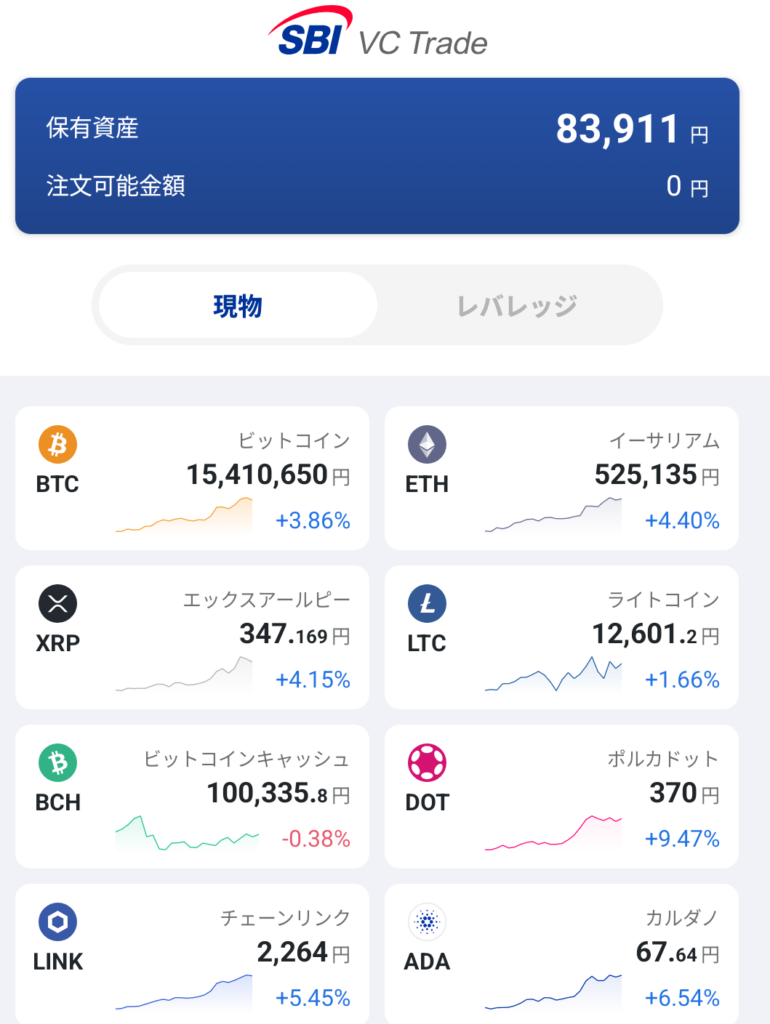
Task: Open the LTC ライトコイン card
Action: (561, 637)
